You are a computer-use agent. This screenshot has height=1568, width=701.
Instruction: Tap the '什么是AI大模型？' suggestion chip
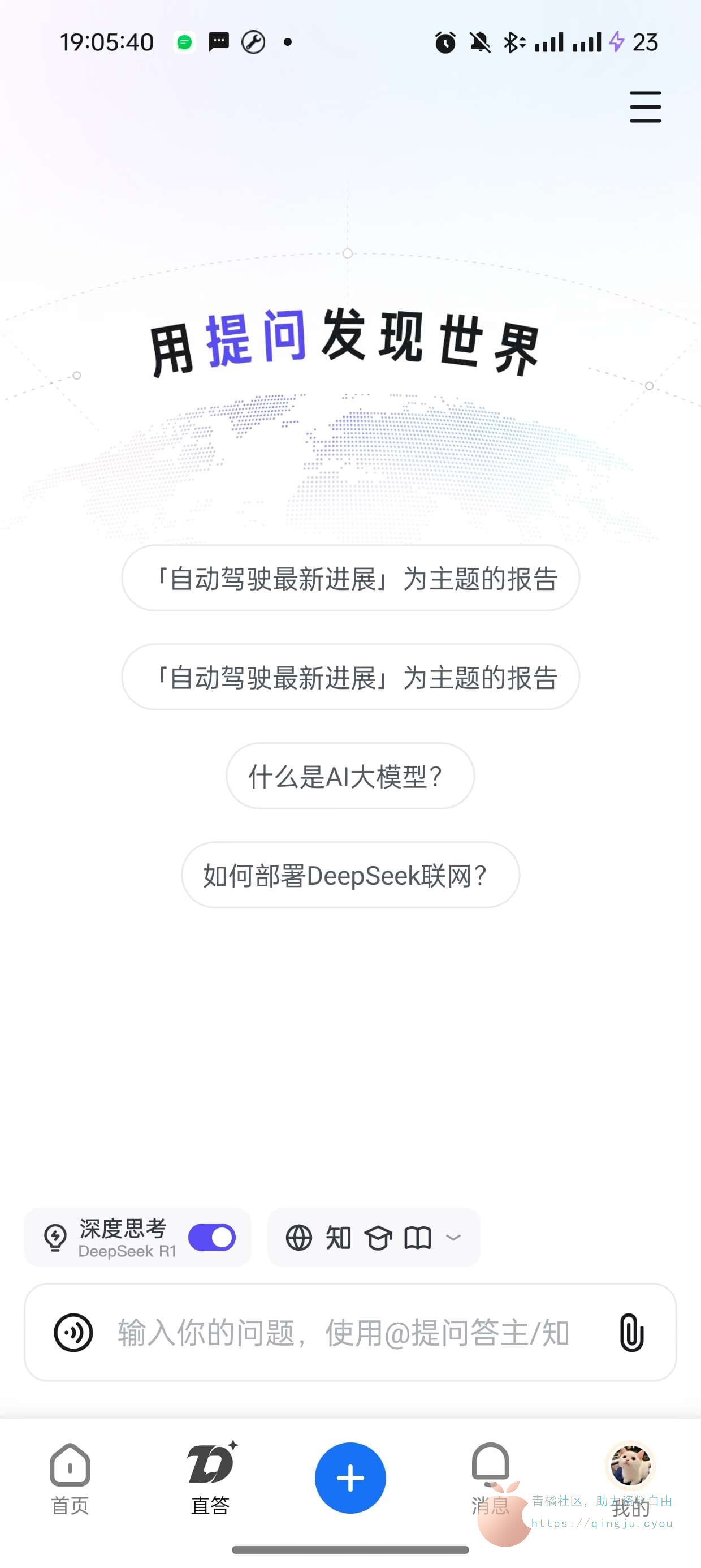coord(350,776)
